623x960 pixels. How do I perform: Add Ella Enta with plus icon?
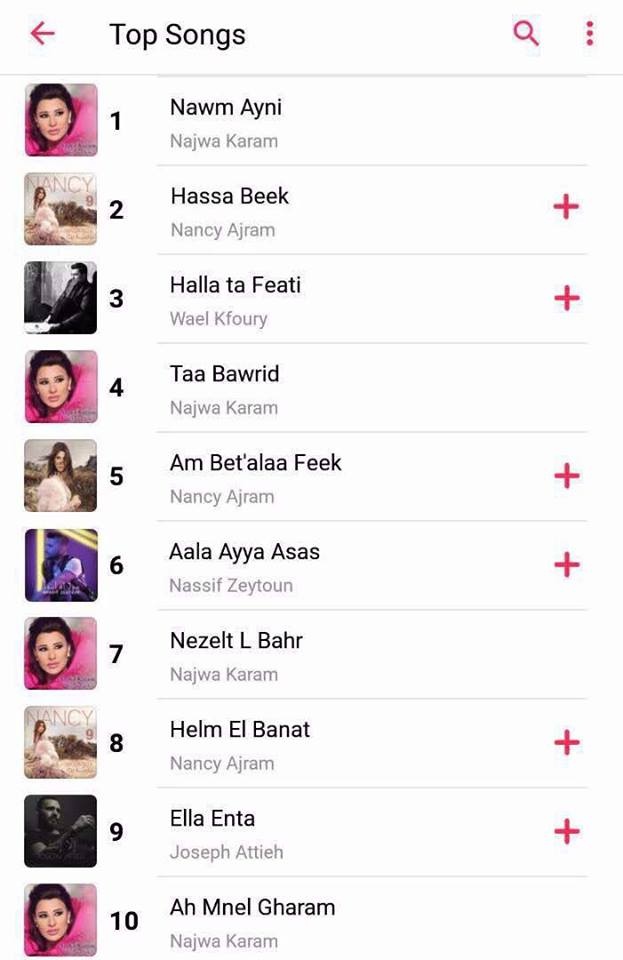point(566,832)
